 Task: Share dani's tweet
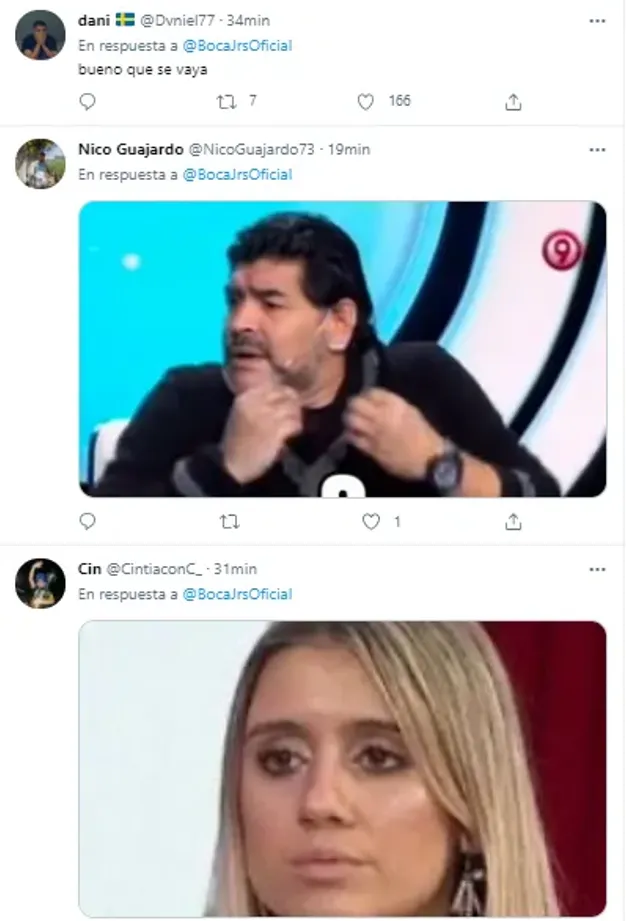[x=513, y=102]
